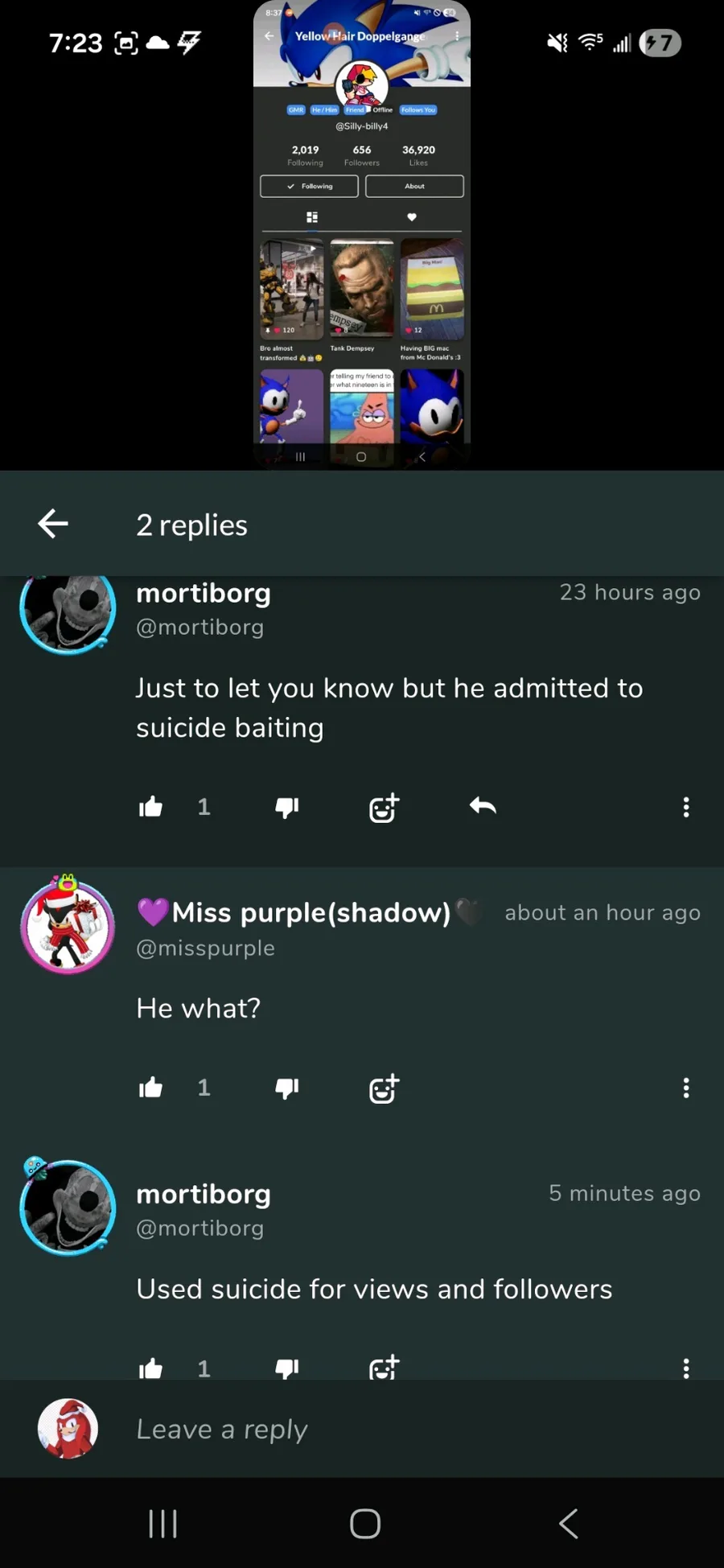724x1568 pixels.
Task: Like mortiborg's "views and followers" reply
Action: click(x=150, y=1368)
